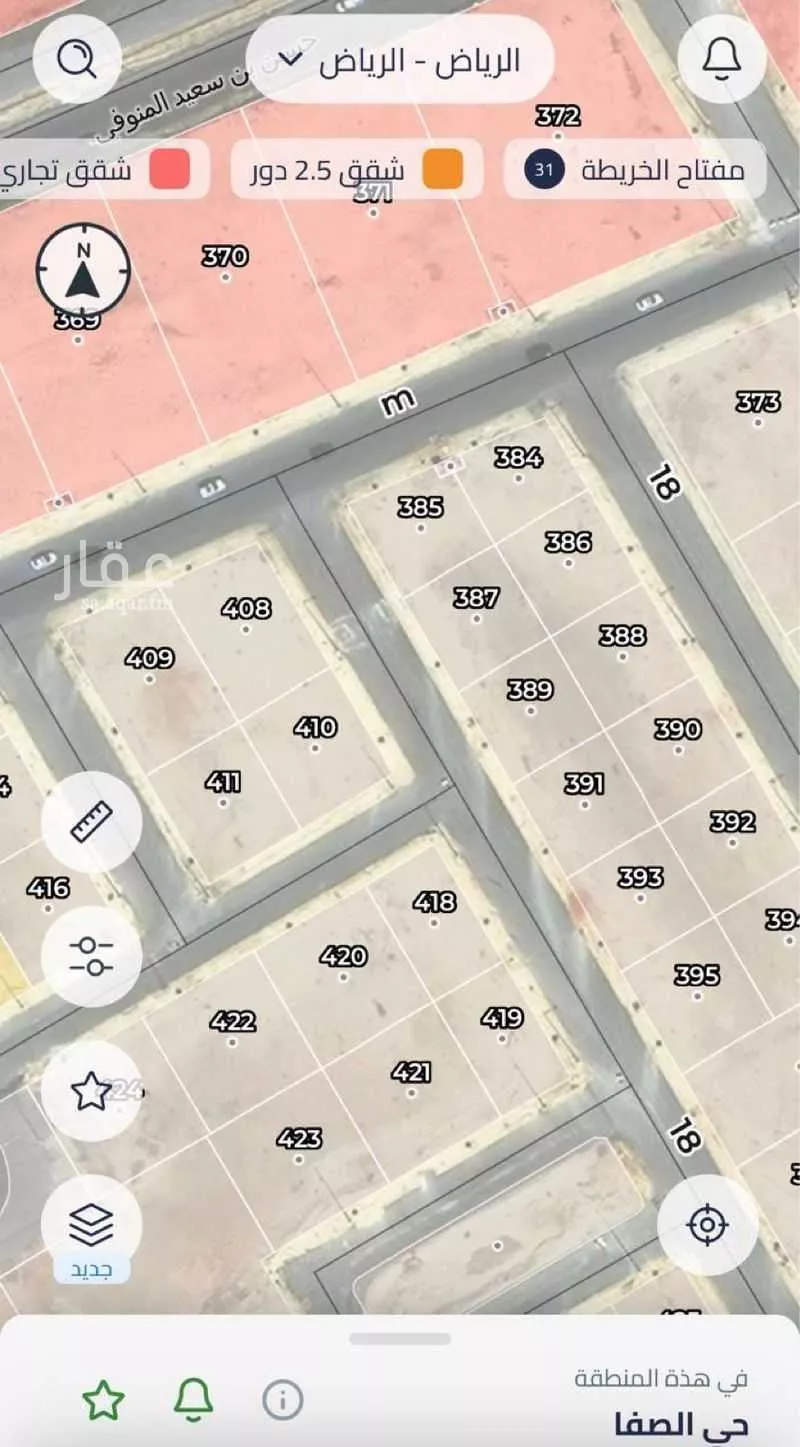The width and height of the screenshot is (800, 1447).
Task: Open the filter sliders button
Action: pos(91,956)
